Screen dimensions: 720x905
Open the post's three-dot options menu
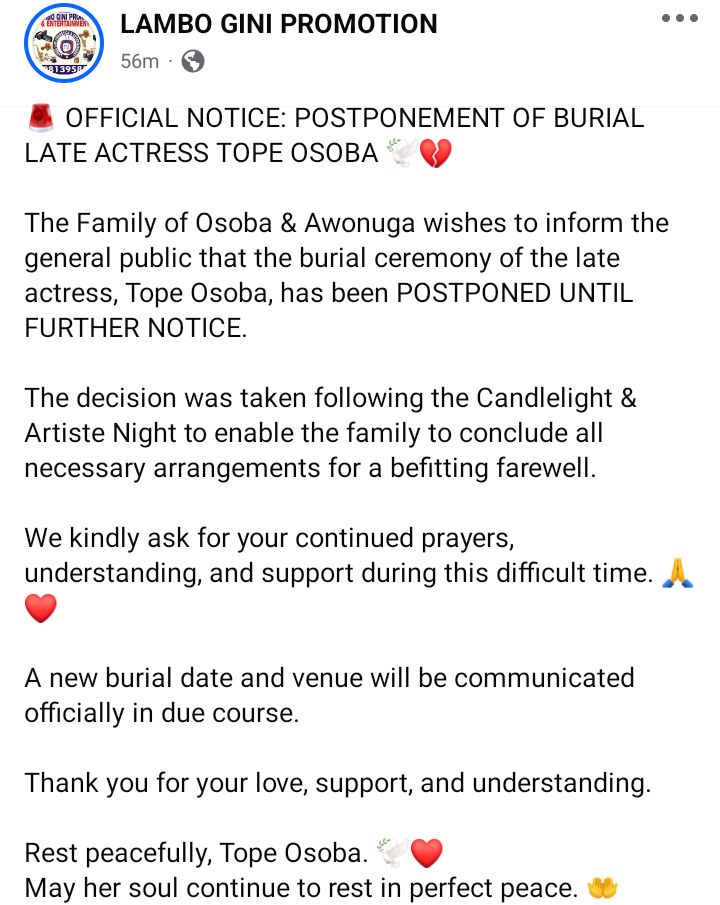680,18
